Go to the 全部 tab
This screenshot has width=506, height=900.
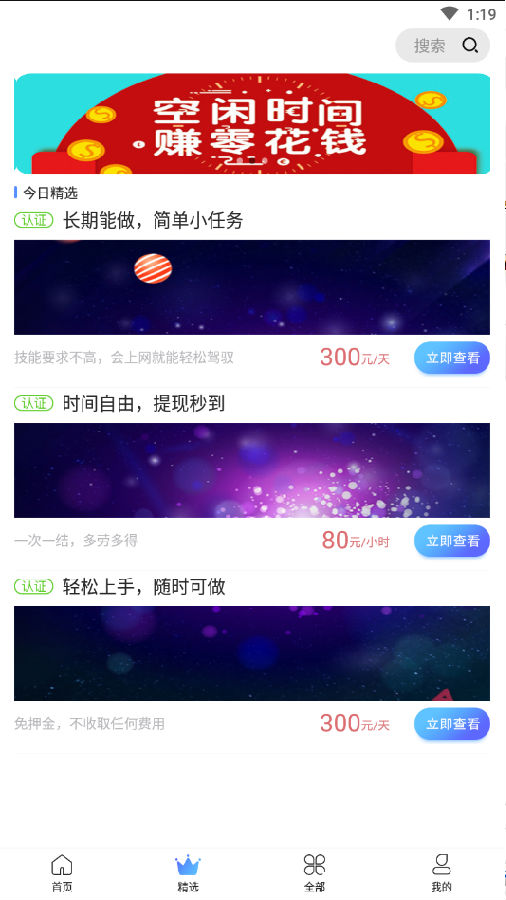coord(314,873)
